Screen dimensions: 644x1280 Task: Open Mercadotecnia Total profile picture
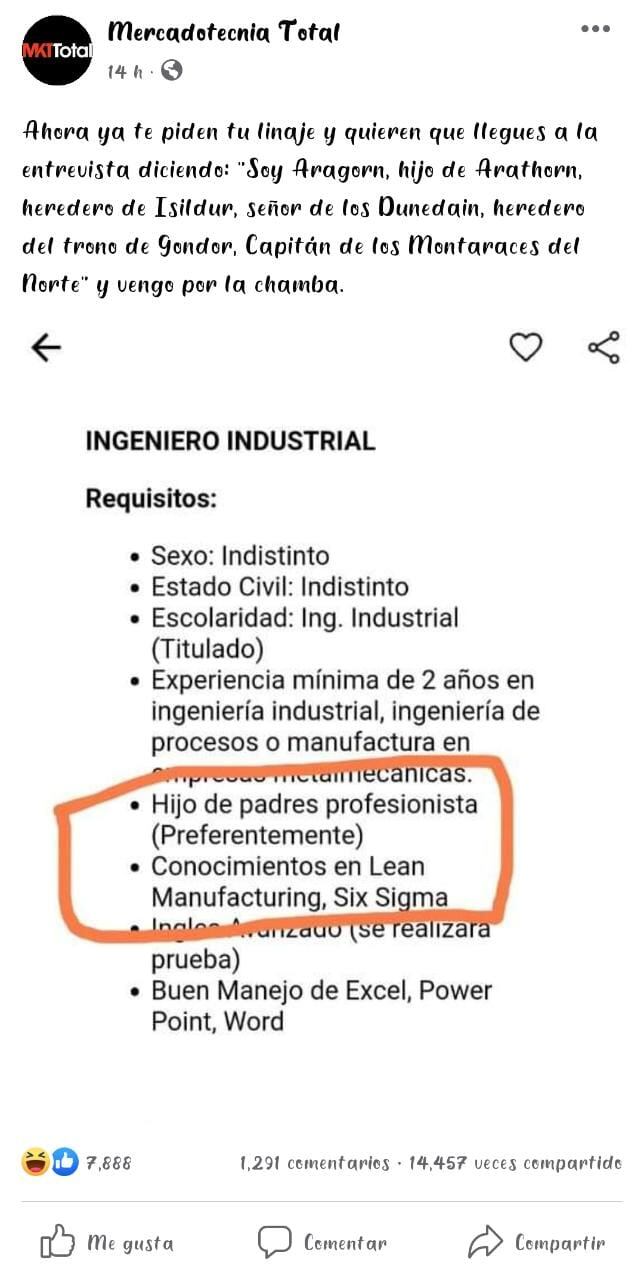point(57,50)
